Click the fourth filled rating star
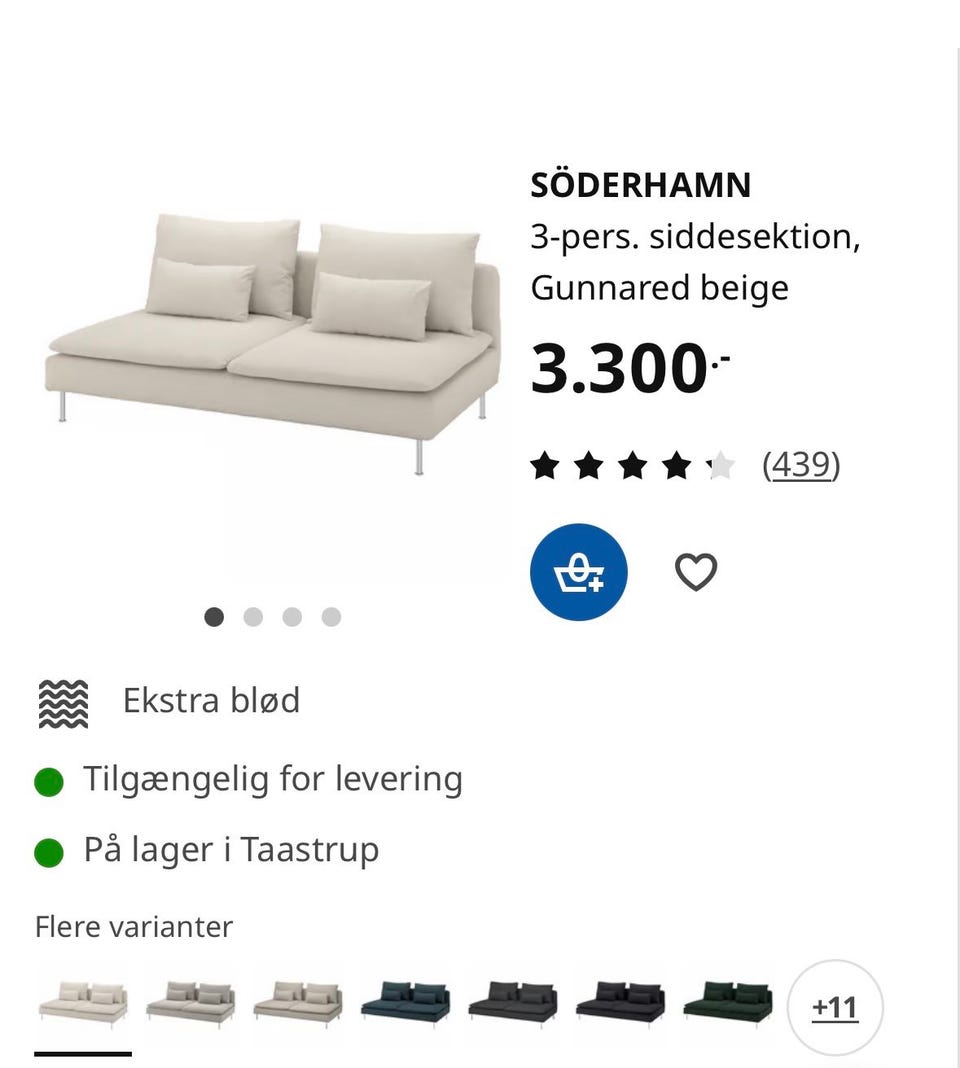960x1068 pixels. click(x=676, y=464)
